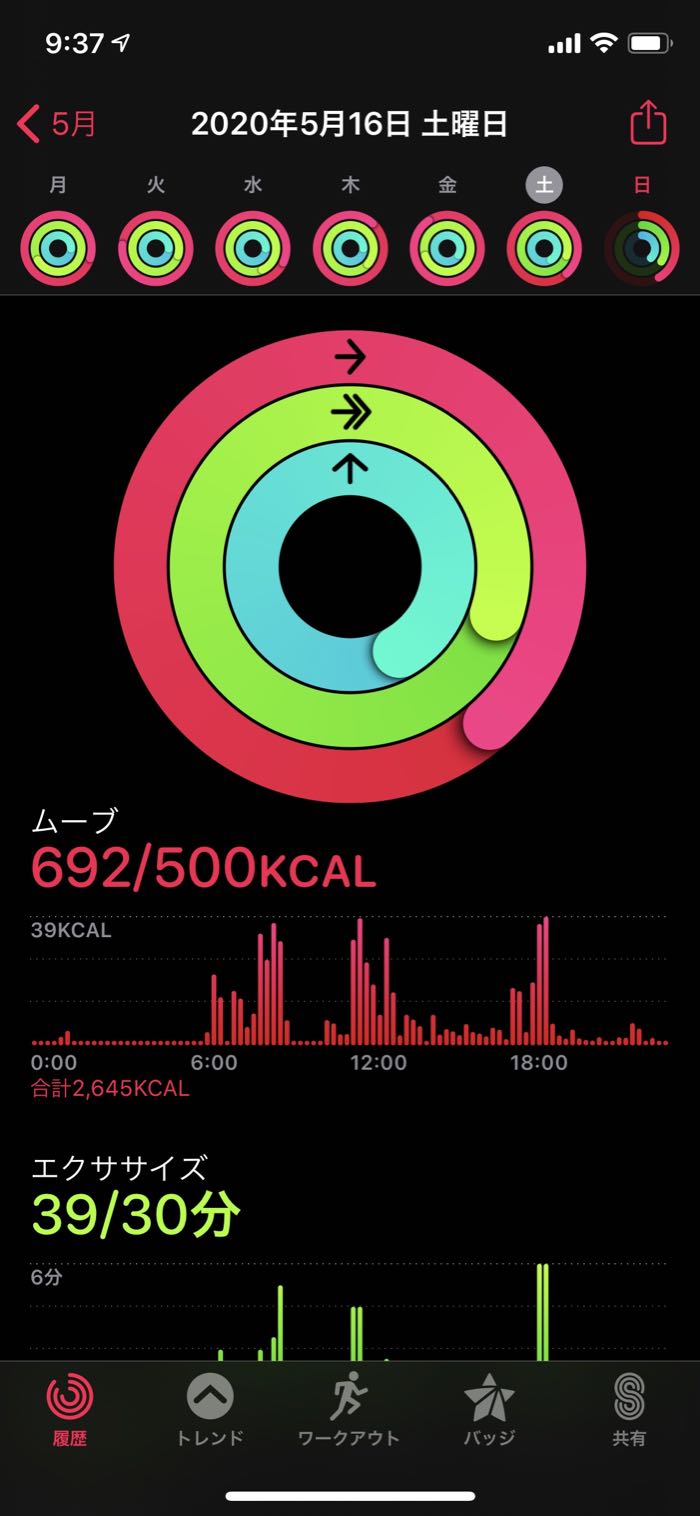Select Friday's activity rings
This screenshot has height=1516, width=700.
tap(447, 249)
